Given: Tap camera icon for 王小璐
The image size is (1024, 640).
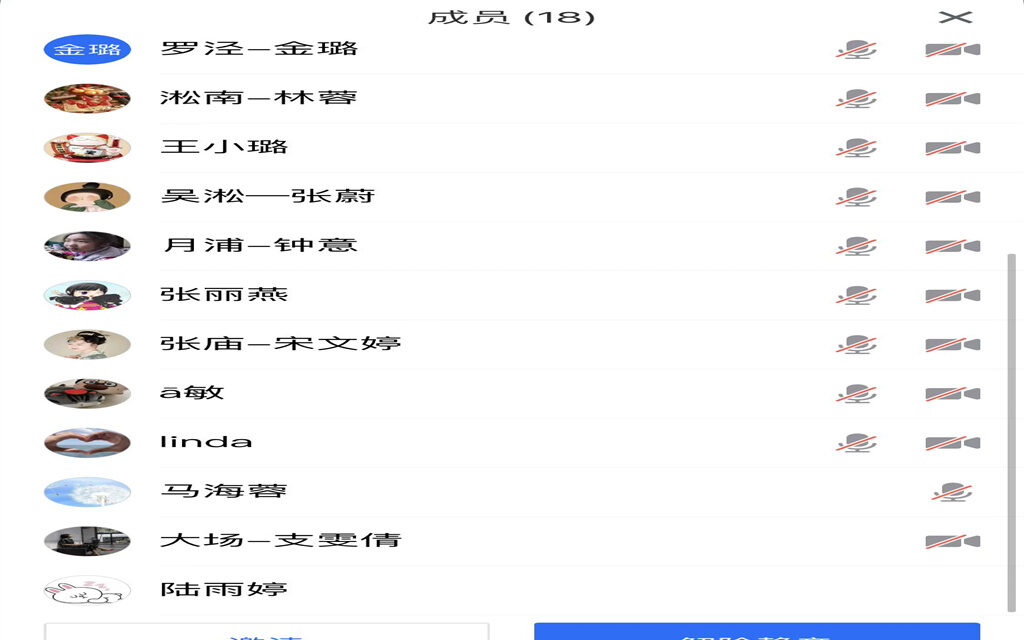Looking at the screenshot, I should click(951, 148).
